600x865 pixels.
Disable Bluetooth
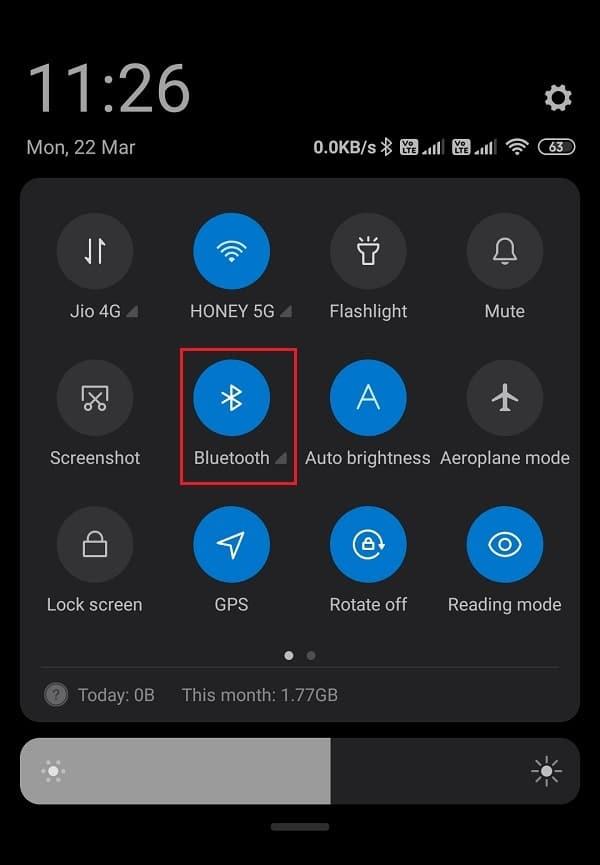coord(231,398)
